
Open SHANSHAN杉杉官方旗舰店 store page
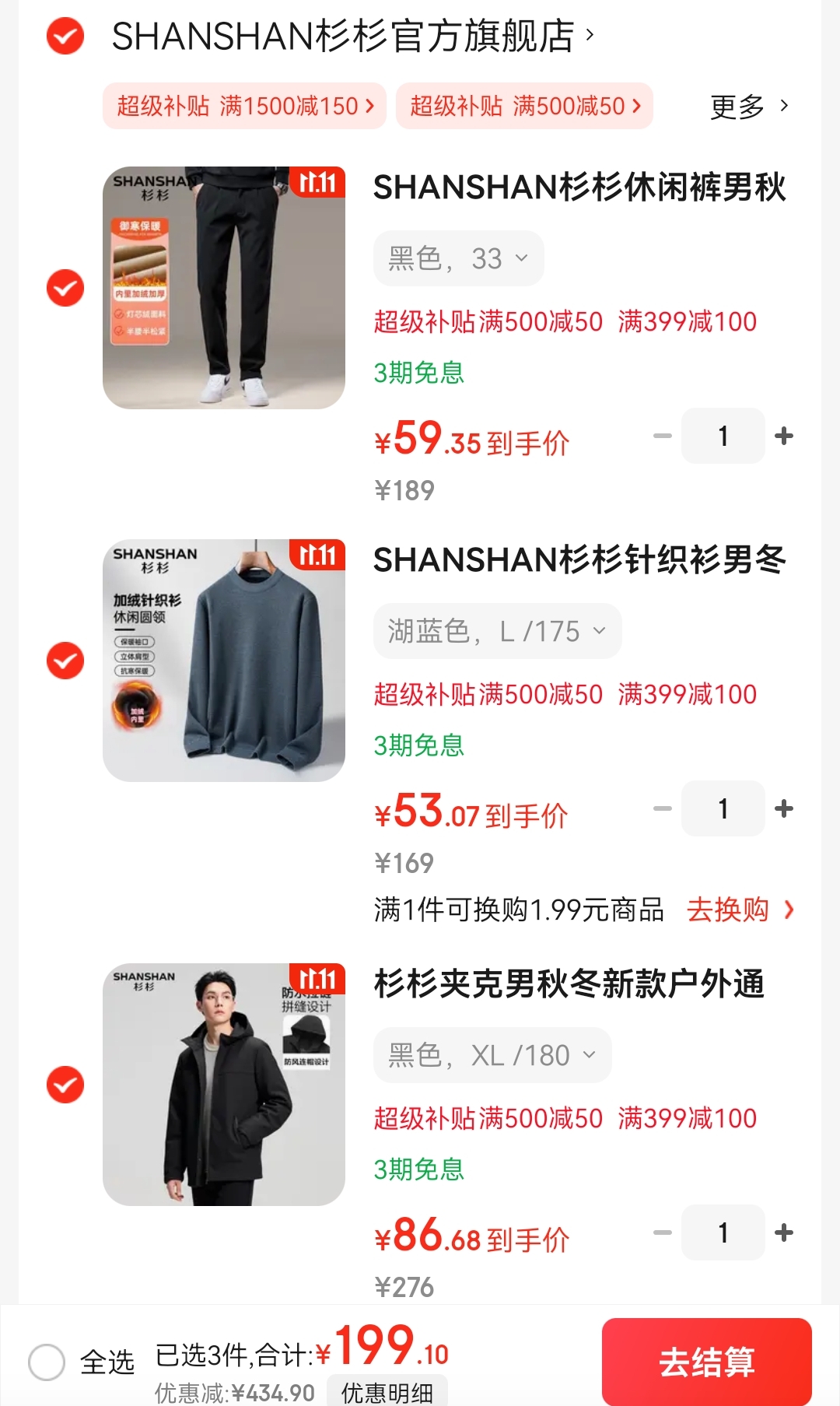[x=352, y=36]
